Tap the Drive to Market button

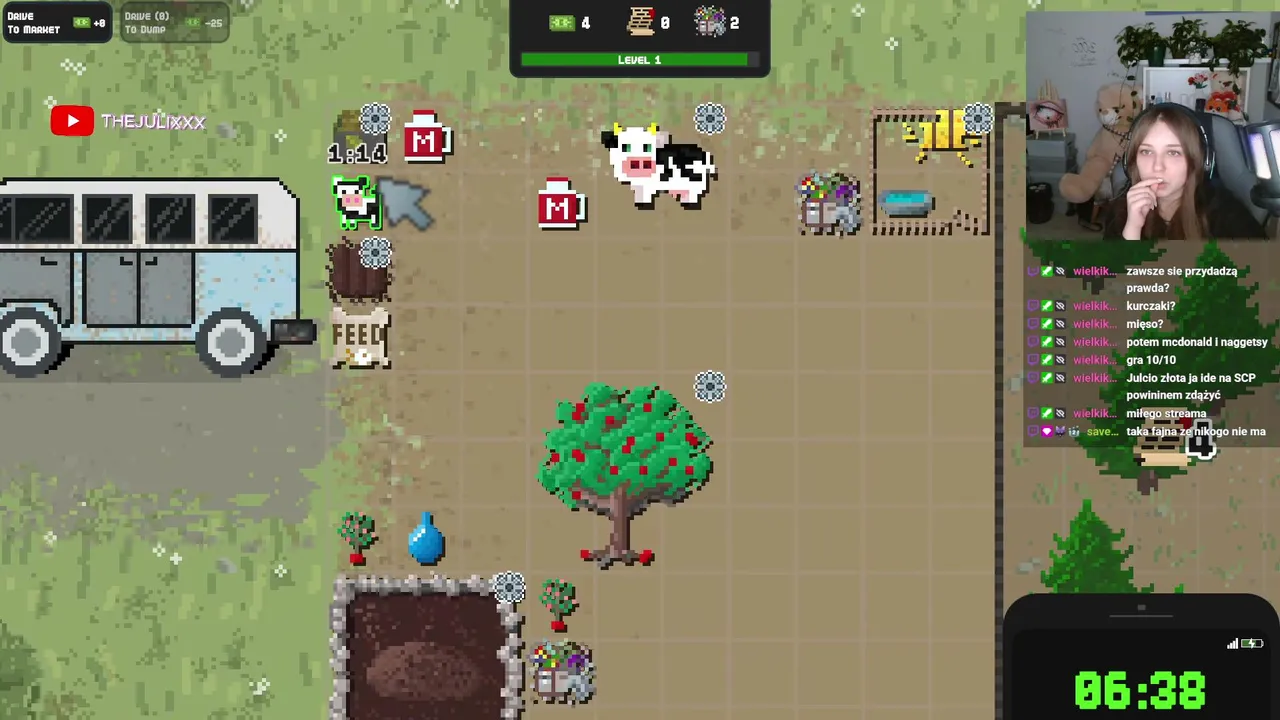(57, 23)
